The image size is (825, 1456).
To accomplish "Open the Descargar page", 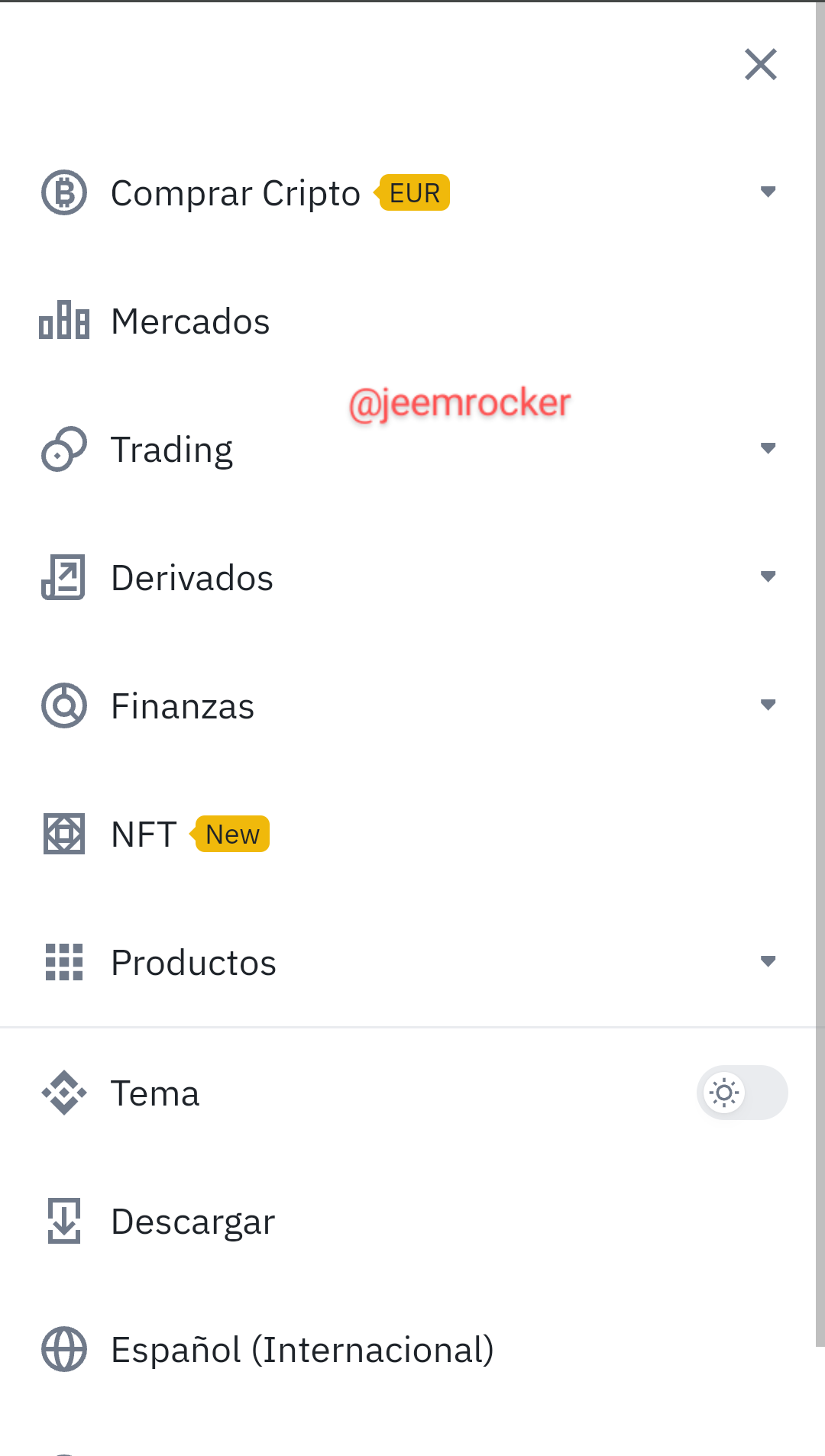I will (408, 1222).
